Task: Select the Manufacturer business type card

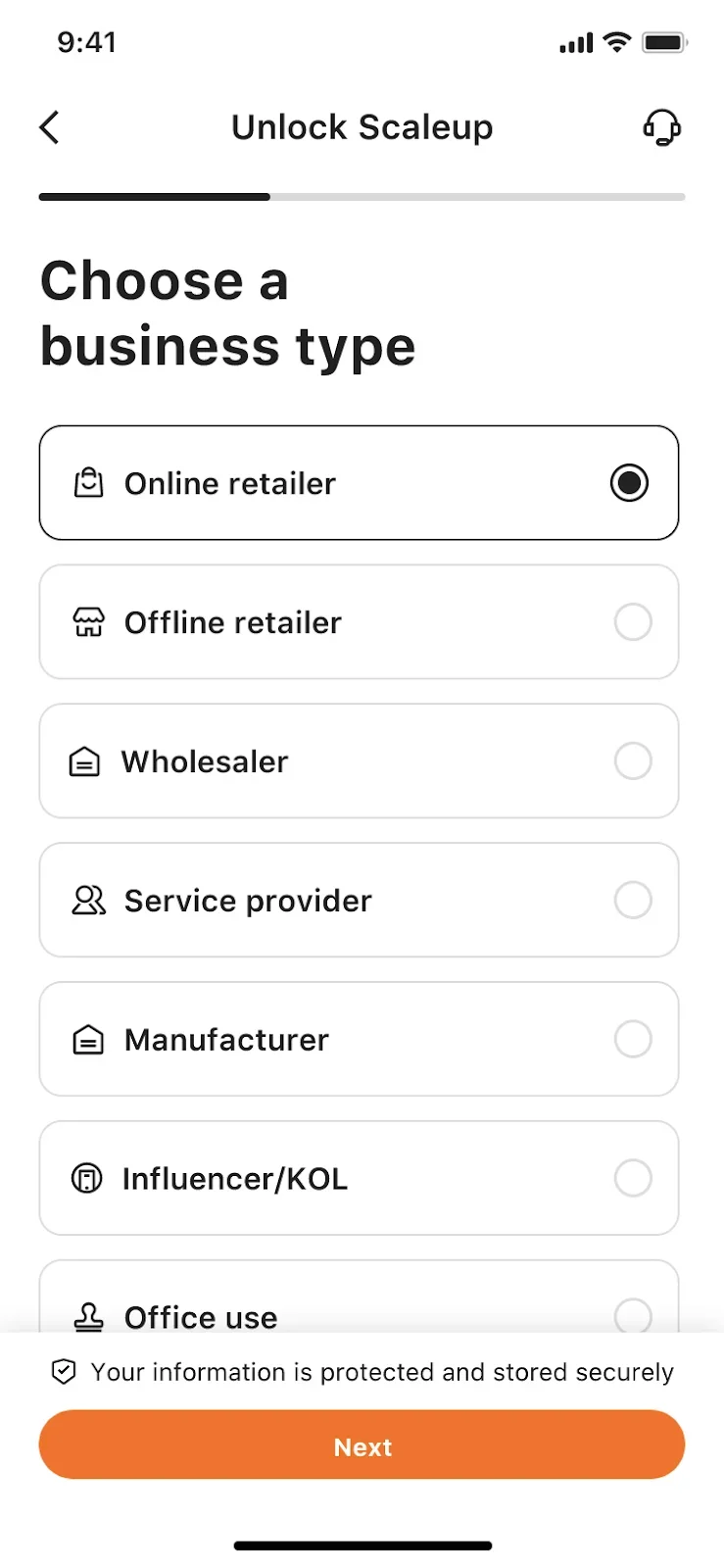Action: coord(360,1039)
